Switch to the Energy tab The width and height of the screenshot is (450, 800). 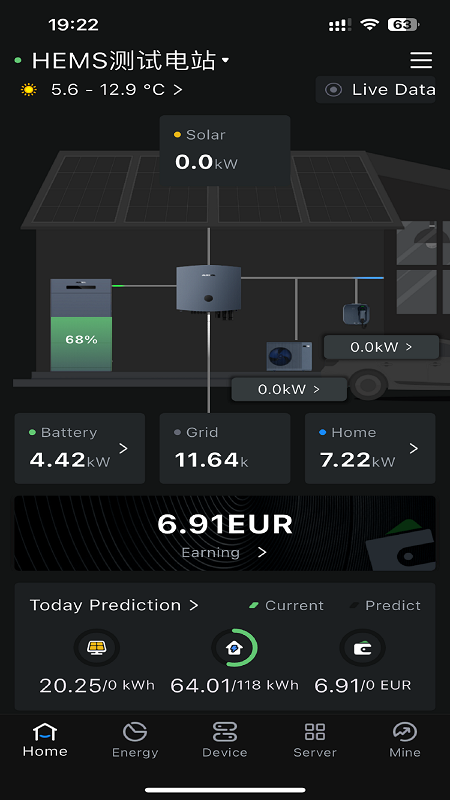coord(135,740)
